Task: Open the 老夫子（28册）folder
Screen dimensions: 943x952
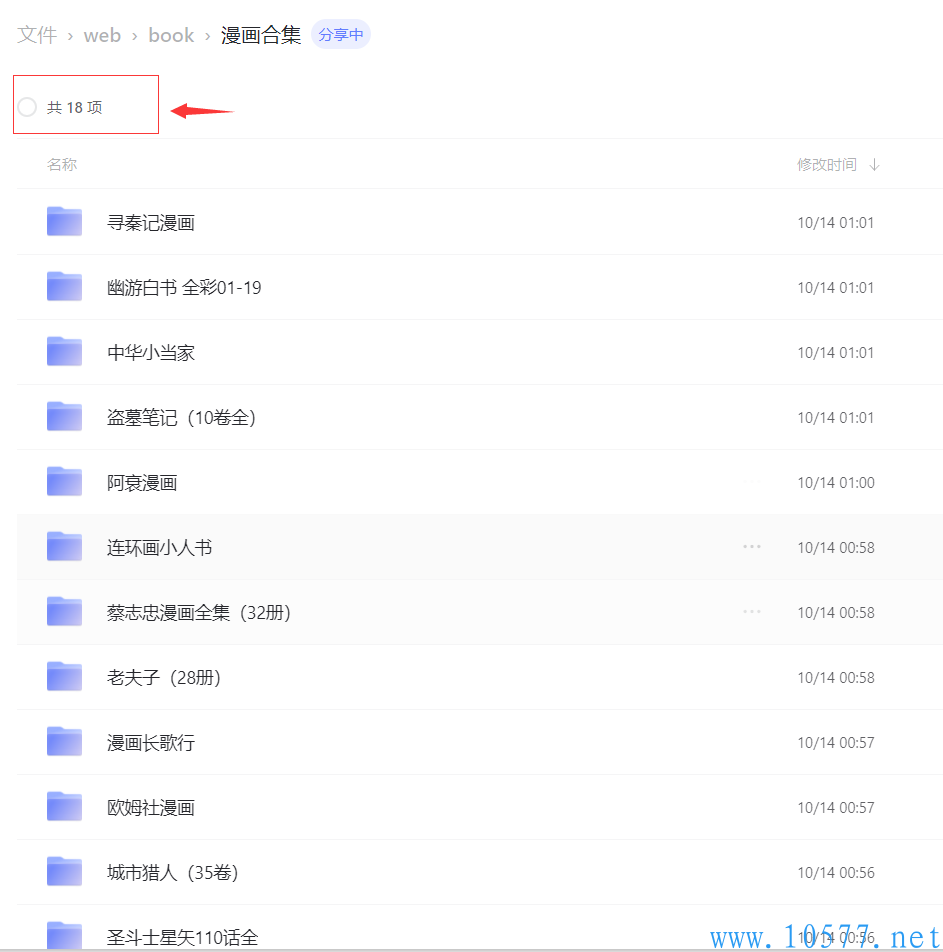Action: [x=163, y=678]
